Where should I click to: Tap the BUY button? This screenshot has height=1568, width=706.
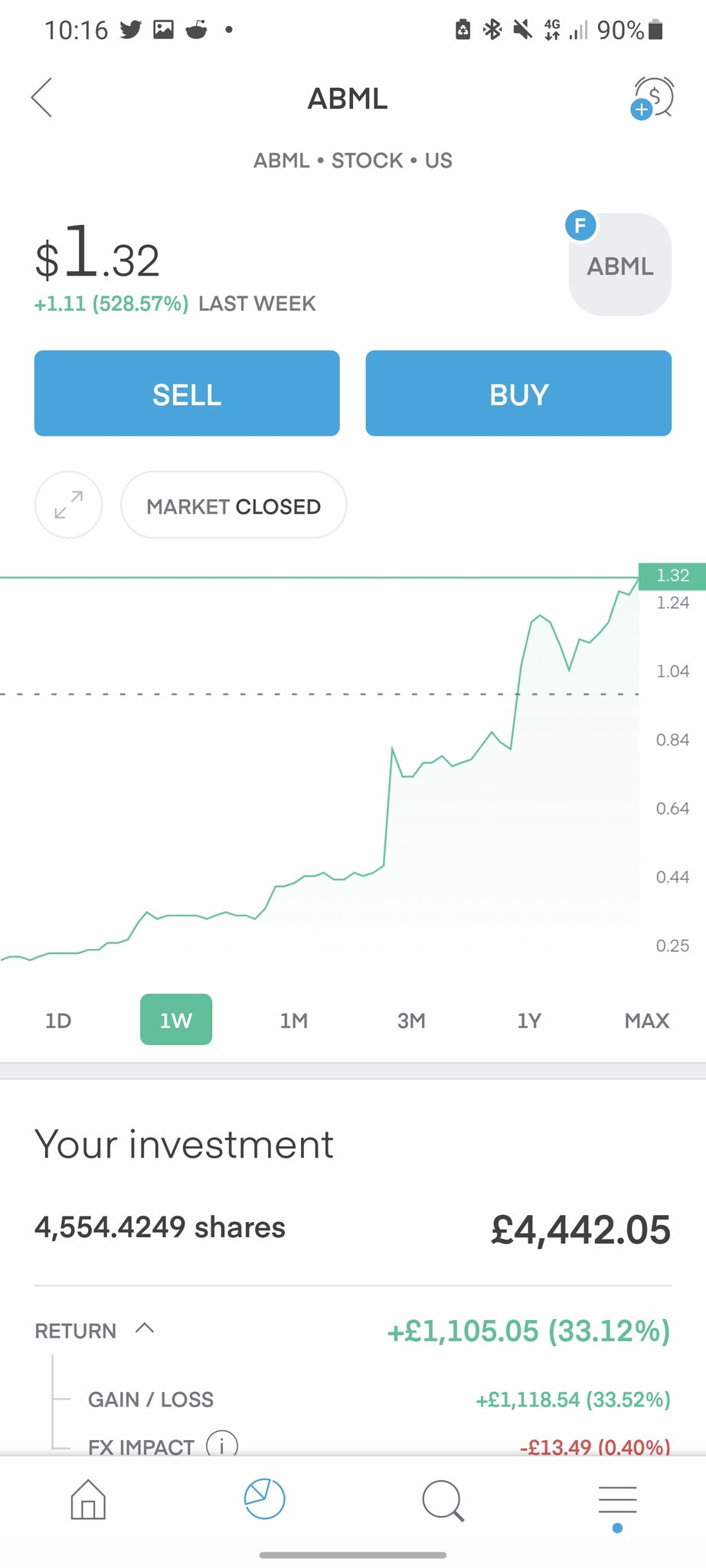518,394
